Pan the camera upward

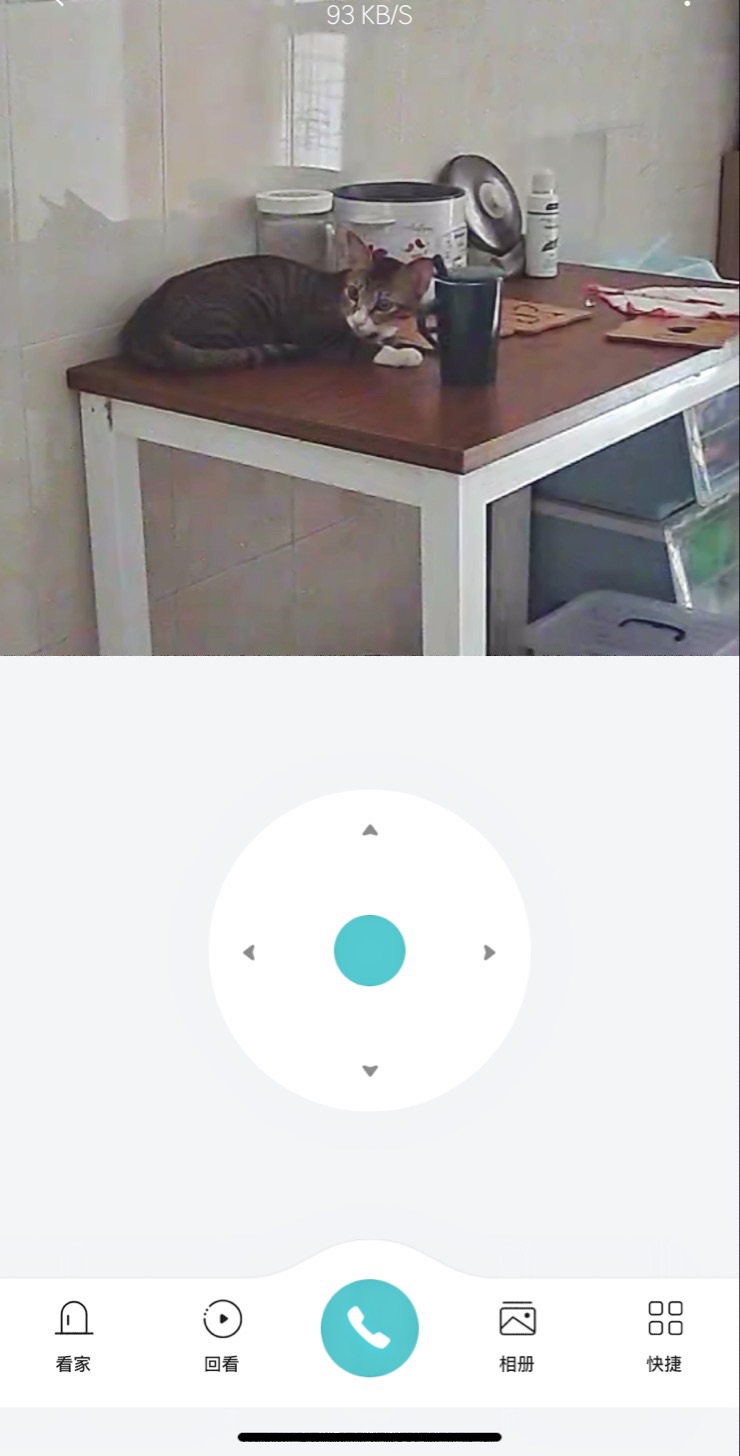[x=370, y=830]
